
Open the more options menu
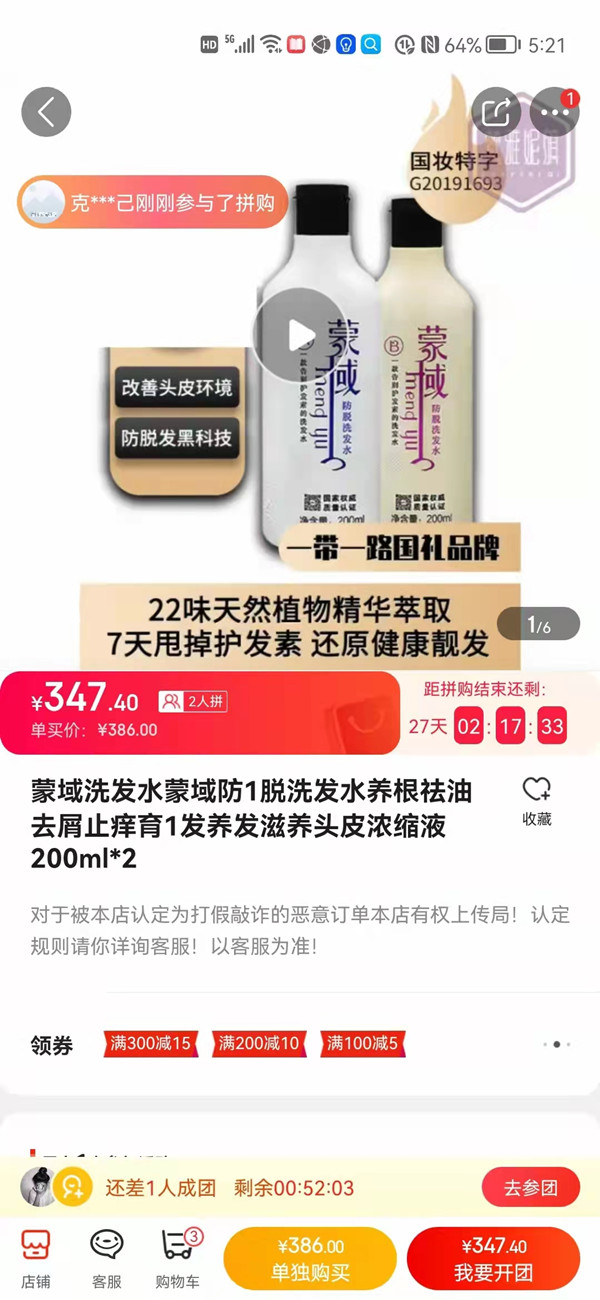pyautogui.click(x=555, y=112)
